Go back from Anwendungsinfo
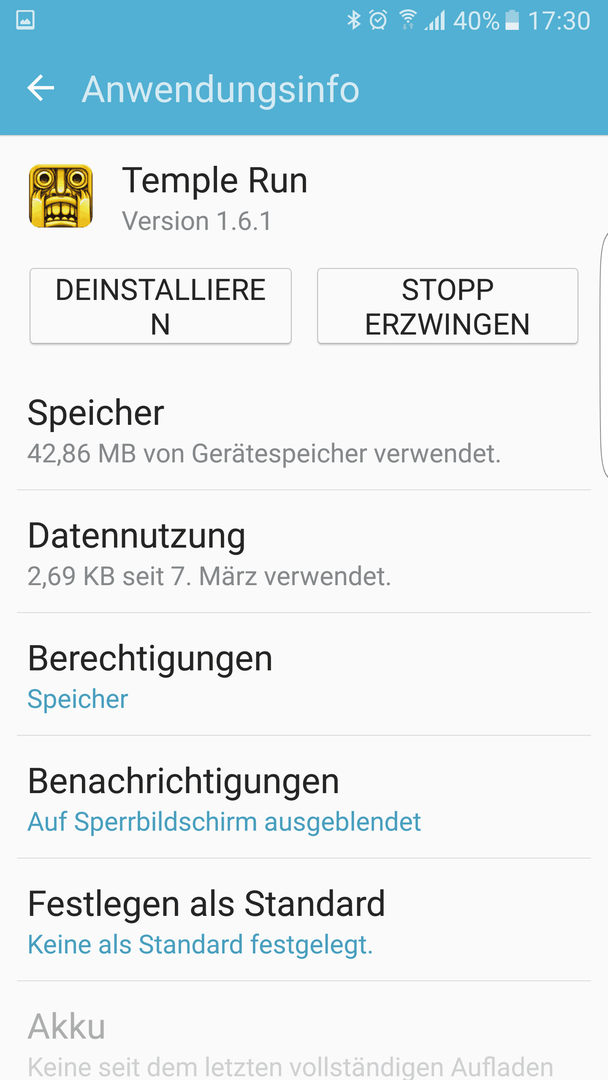 click(41, 89)
